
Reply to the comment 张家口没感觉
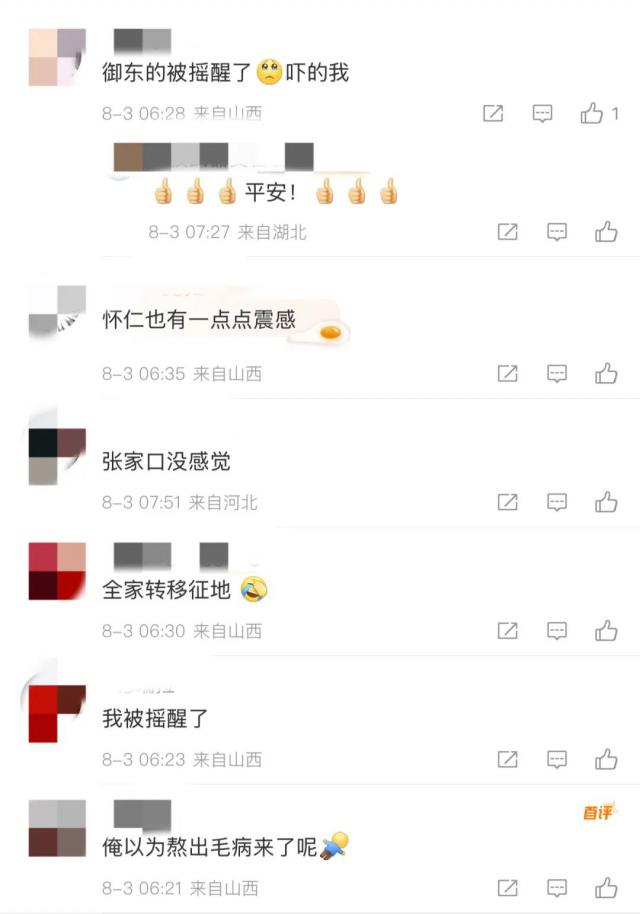pyautogui.click(x=557, y=502)
